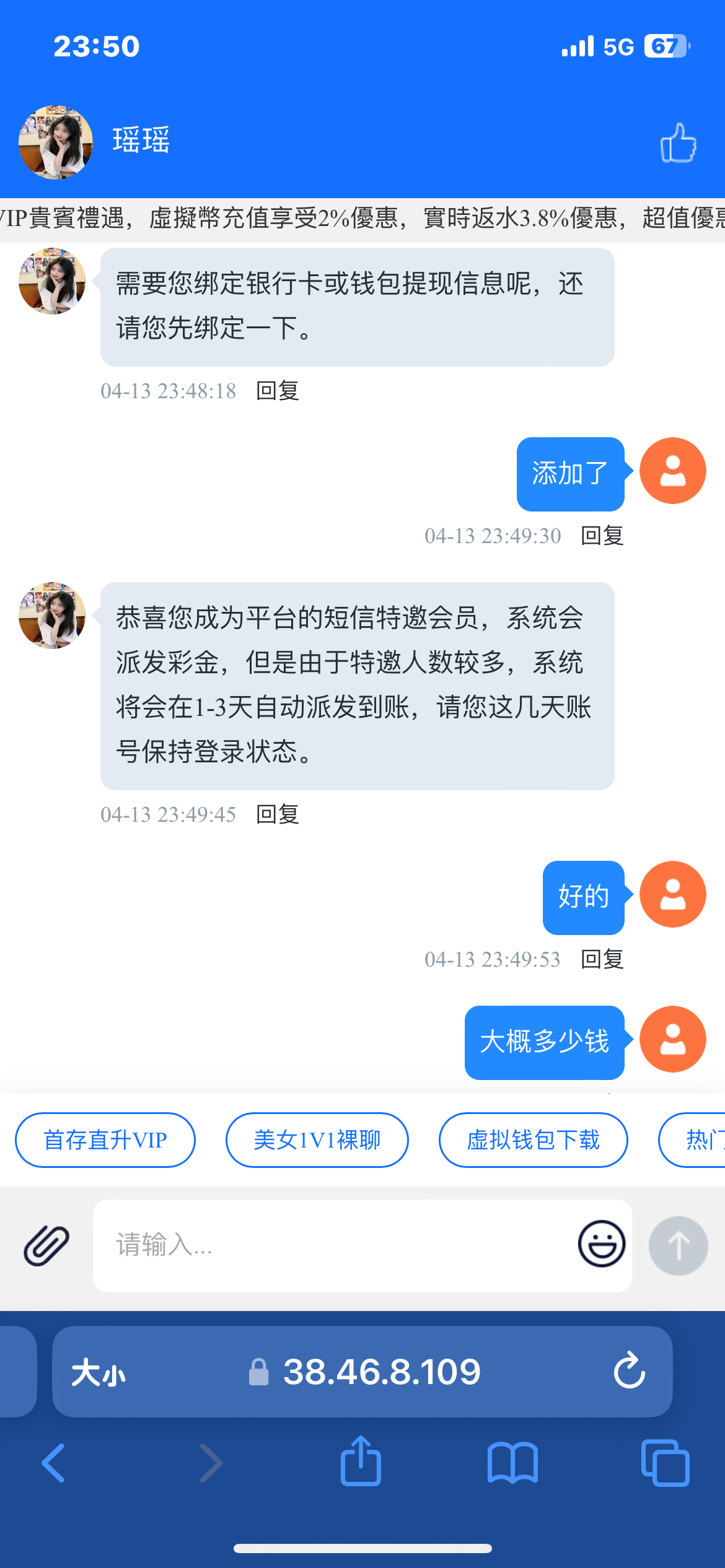The image size is (725, 1568).
Task: Send the message with the arrow button
Action: click(x=678, y=1245)
